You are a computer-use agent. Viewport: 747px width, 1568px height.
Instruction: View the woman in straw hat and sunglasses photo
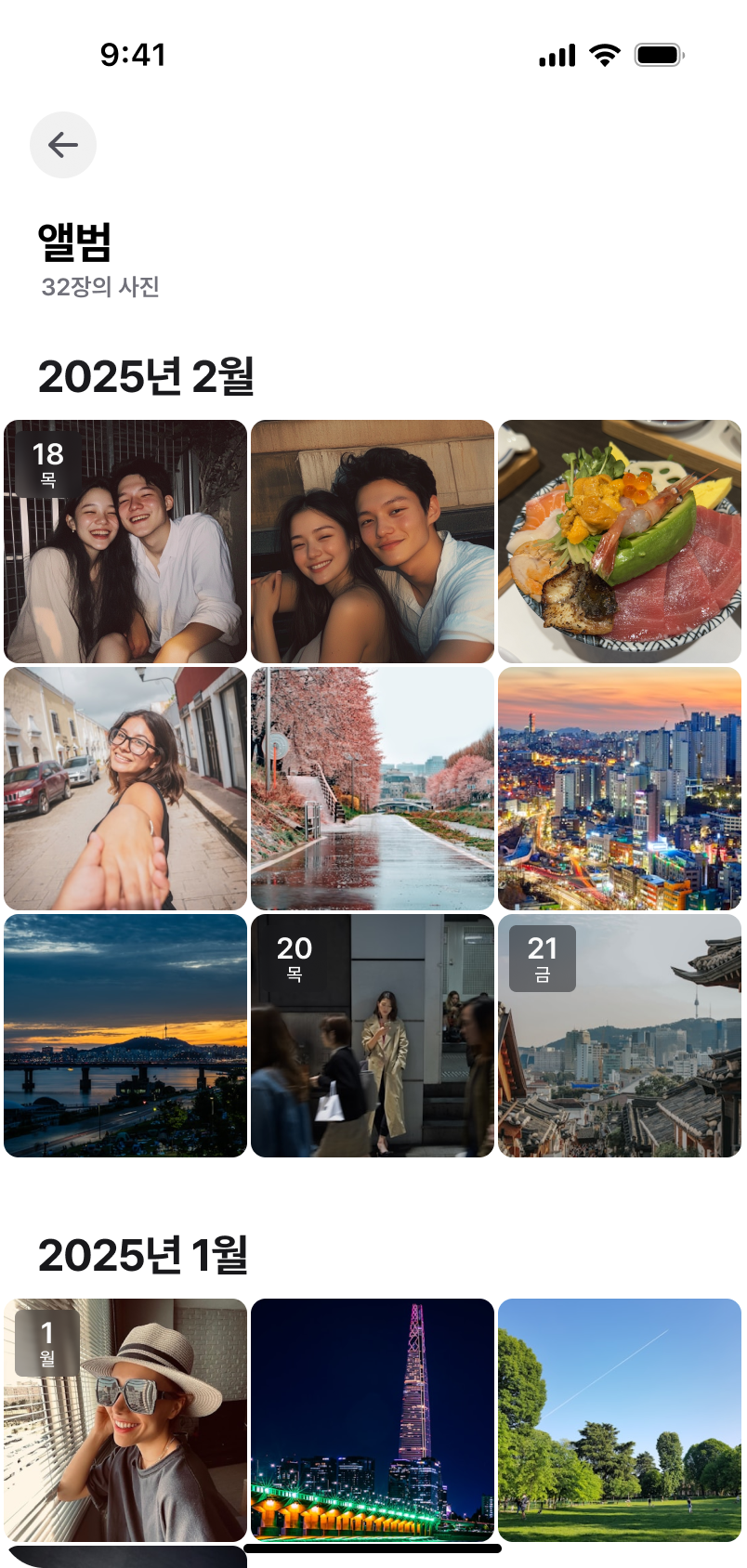125,1419
